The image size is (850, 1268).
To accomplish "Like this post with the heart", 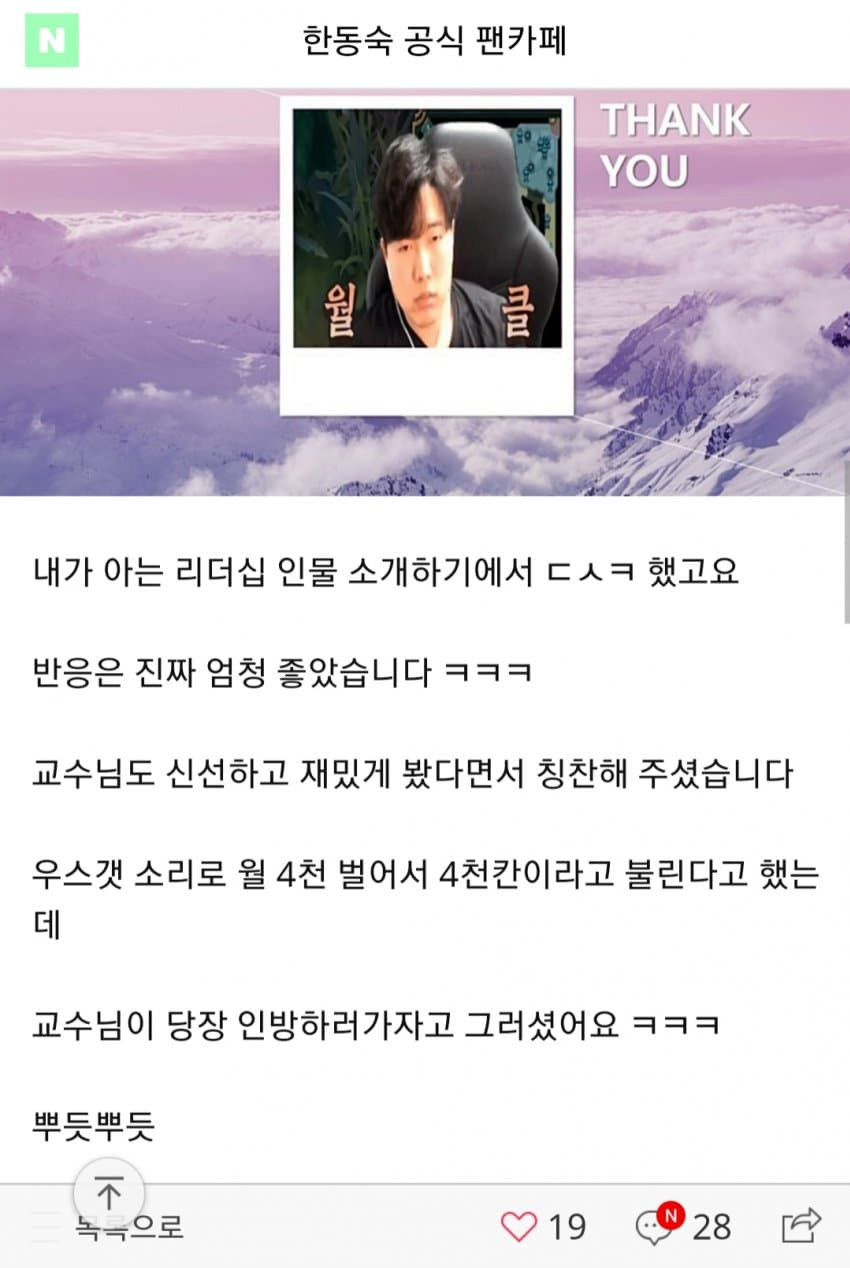I will (x=518, y=1226).
